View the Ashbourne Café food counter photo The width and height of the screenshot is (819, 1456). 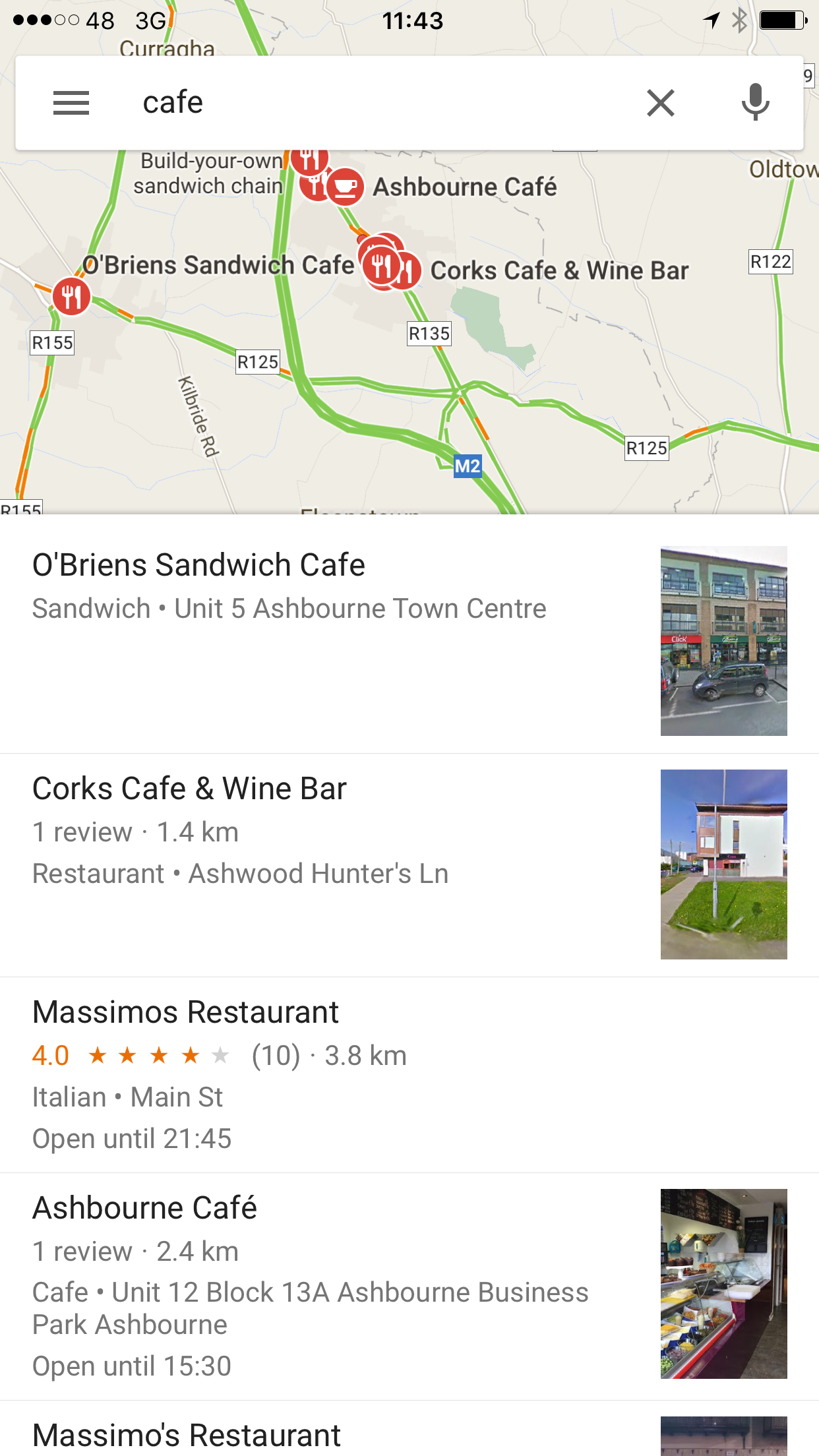pyautogui.click(x=723, y=1283)
